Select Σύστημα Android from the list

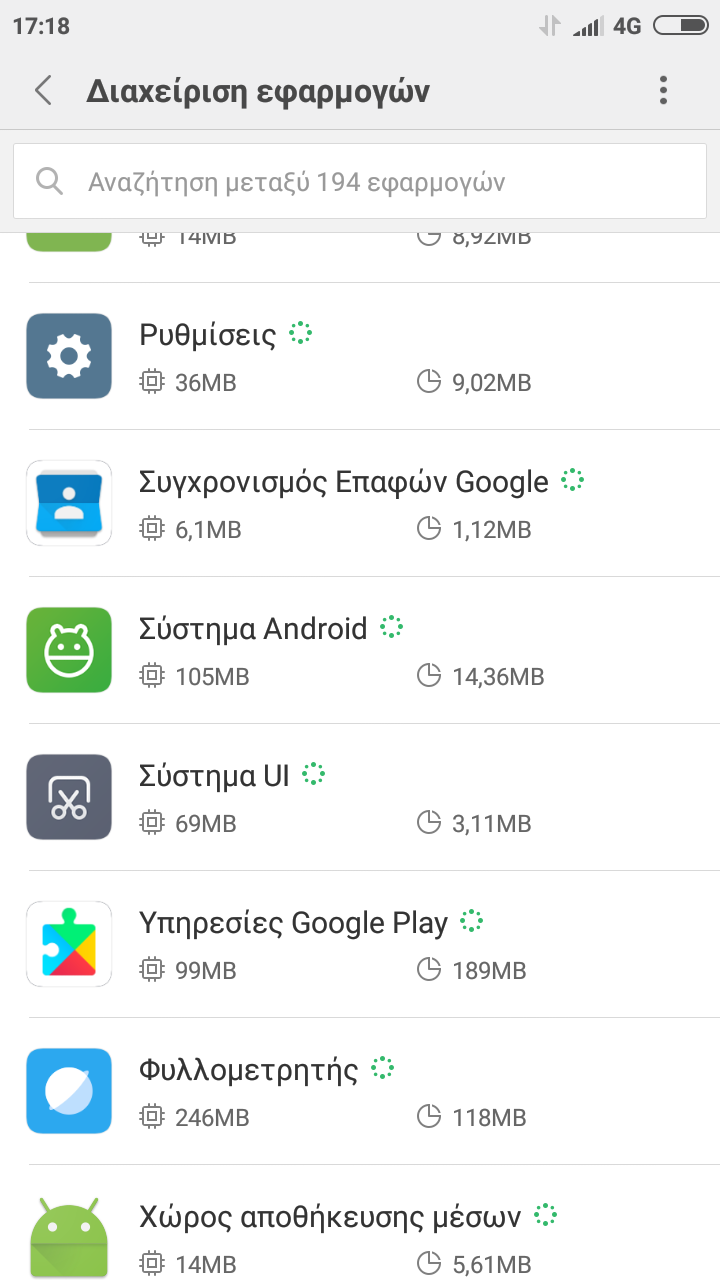(360, 651)
